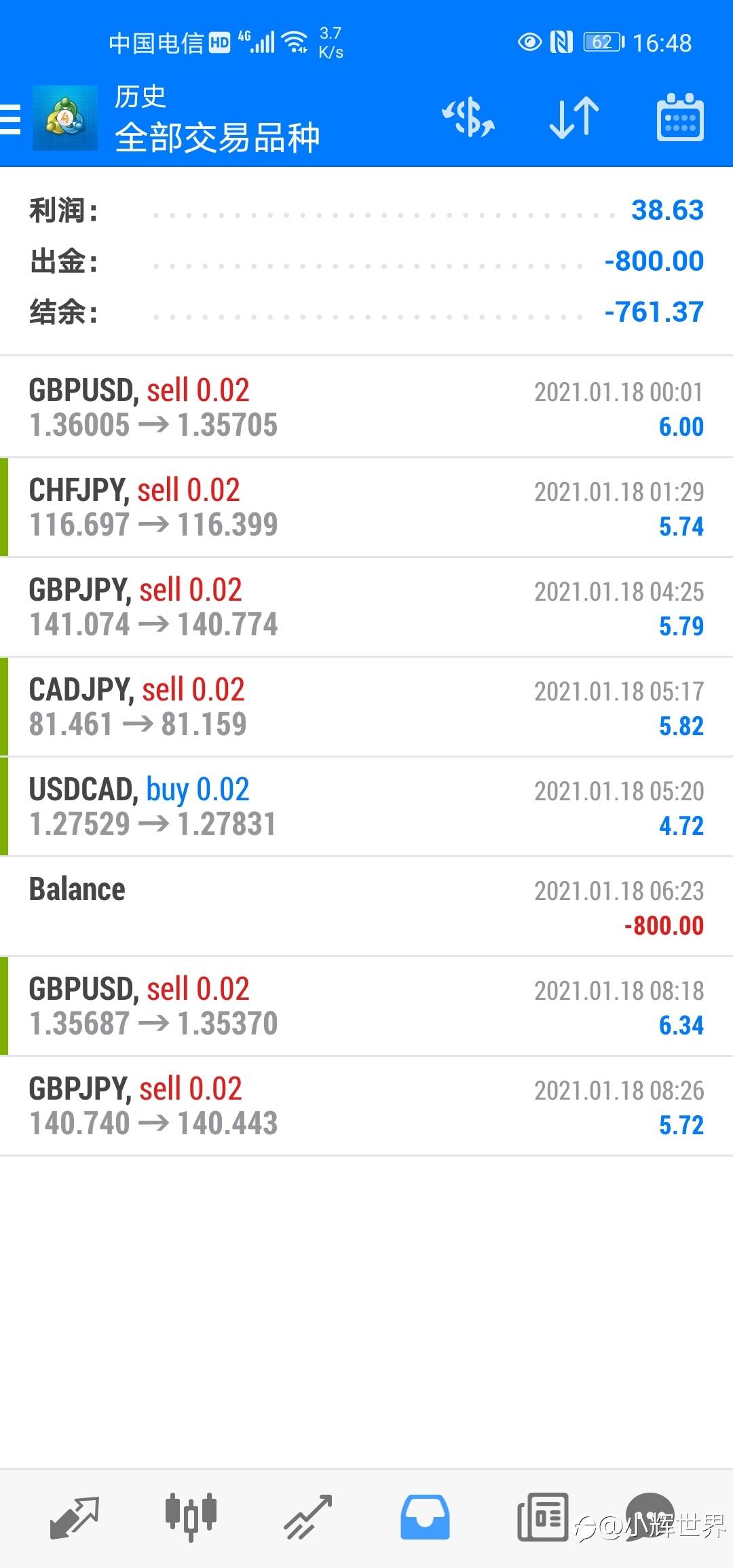The image size is (733, 1568).
Task: View the GBPJPY sell trade at 08:26
Action: 366,1106
